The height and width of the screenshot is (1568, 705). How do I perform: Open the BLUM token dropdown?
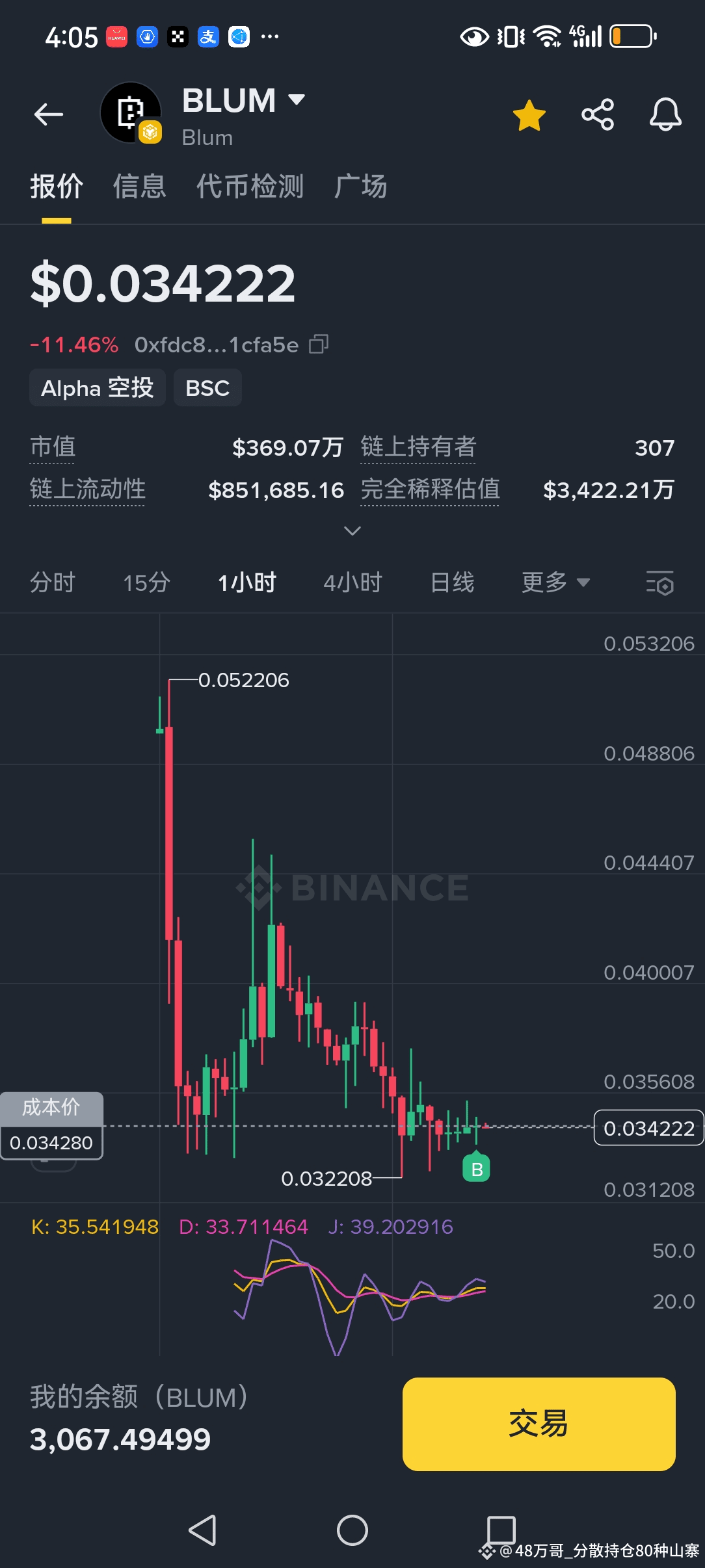click(x=296, y=99)
